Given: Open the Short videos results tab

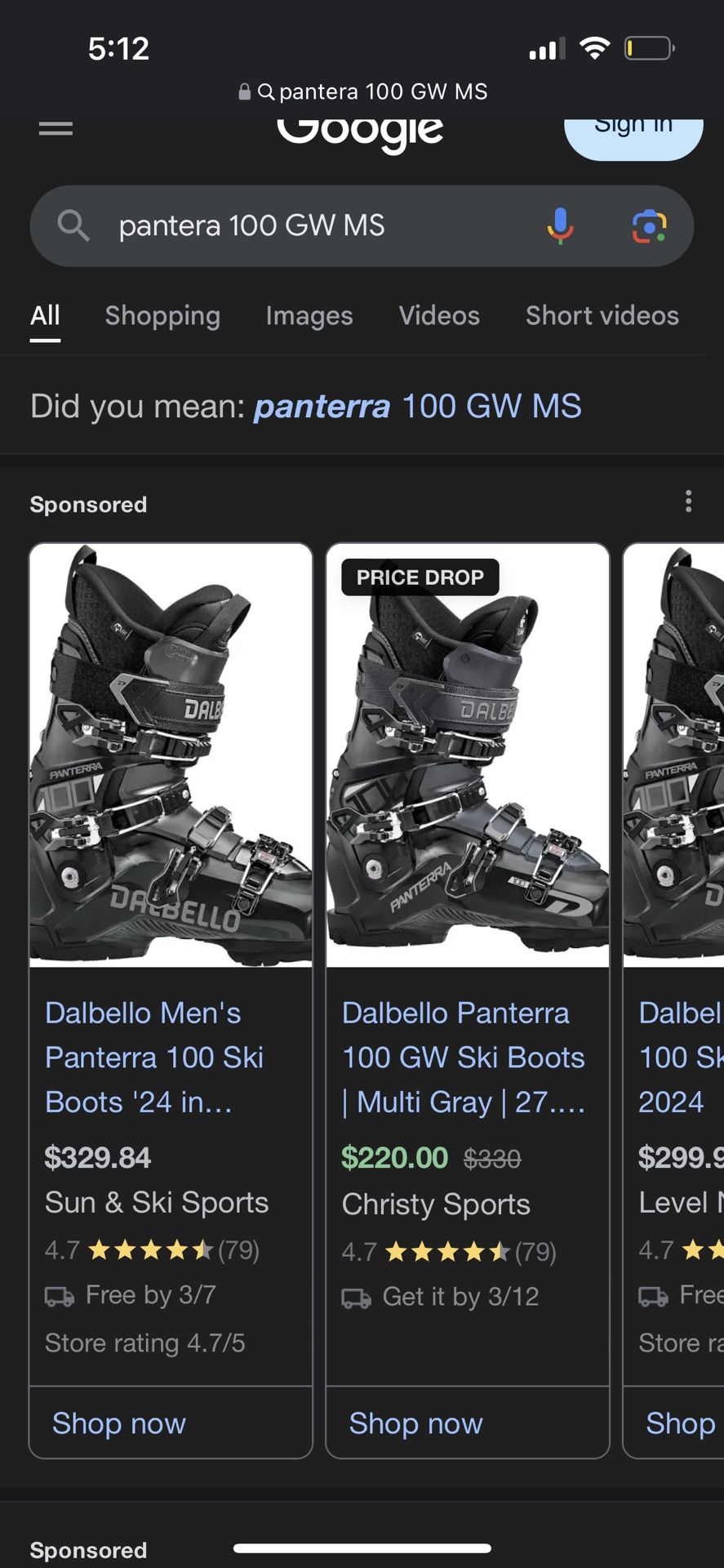Looking at the screenshot, I should click(x=601, y=316).
